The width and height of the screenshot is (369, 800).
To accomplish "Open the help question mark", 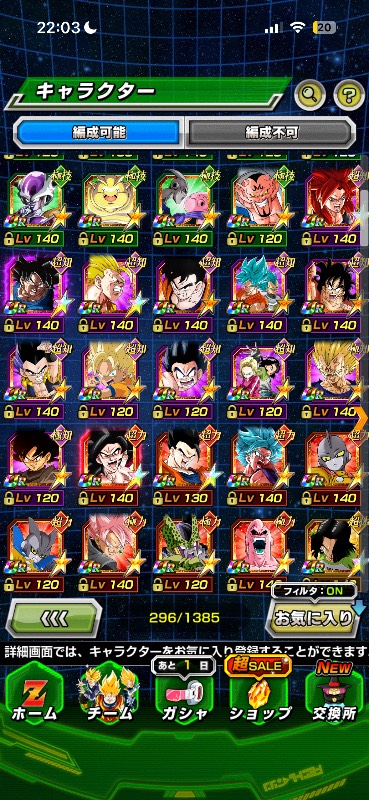I will point(349,94).
